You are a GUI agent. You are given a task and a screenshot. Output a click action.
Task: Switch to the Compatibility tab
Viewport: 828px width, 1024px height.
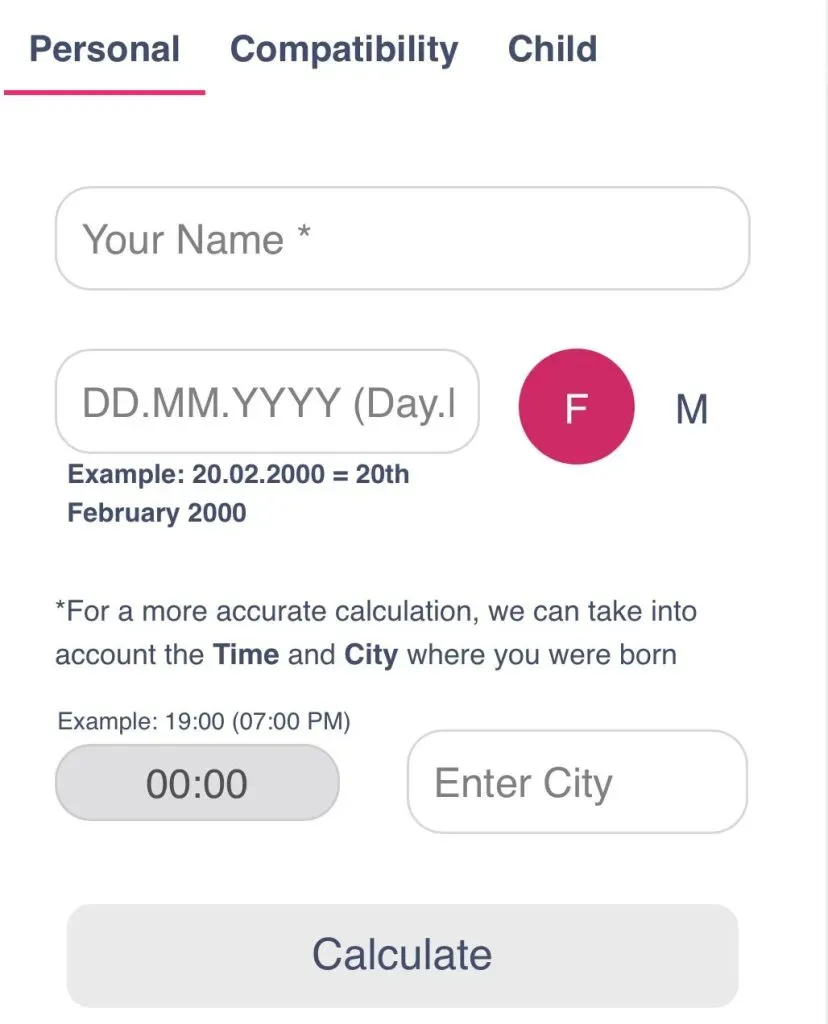344,50
